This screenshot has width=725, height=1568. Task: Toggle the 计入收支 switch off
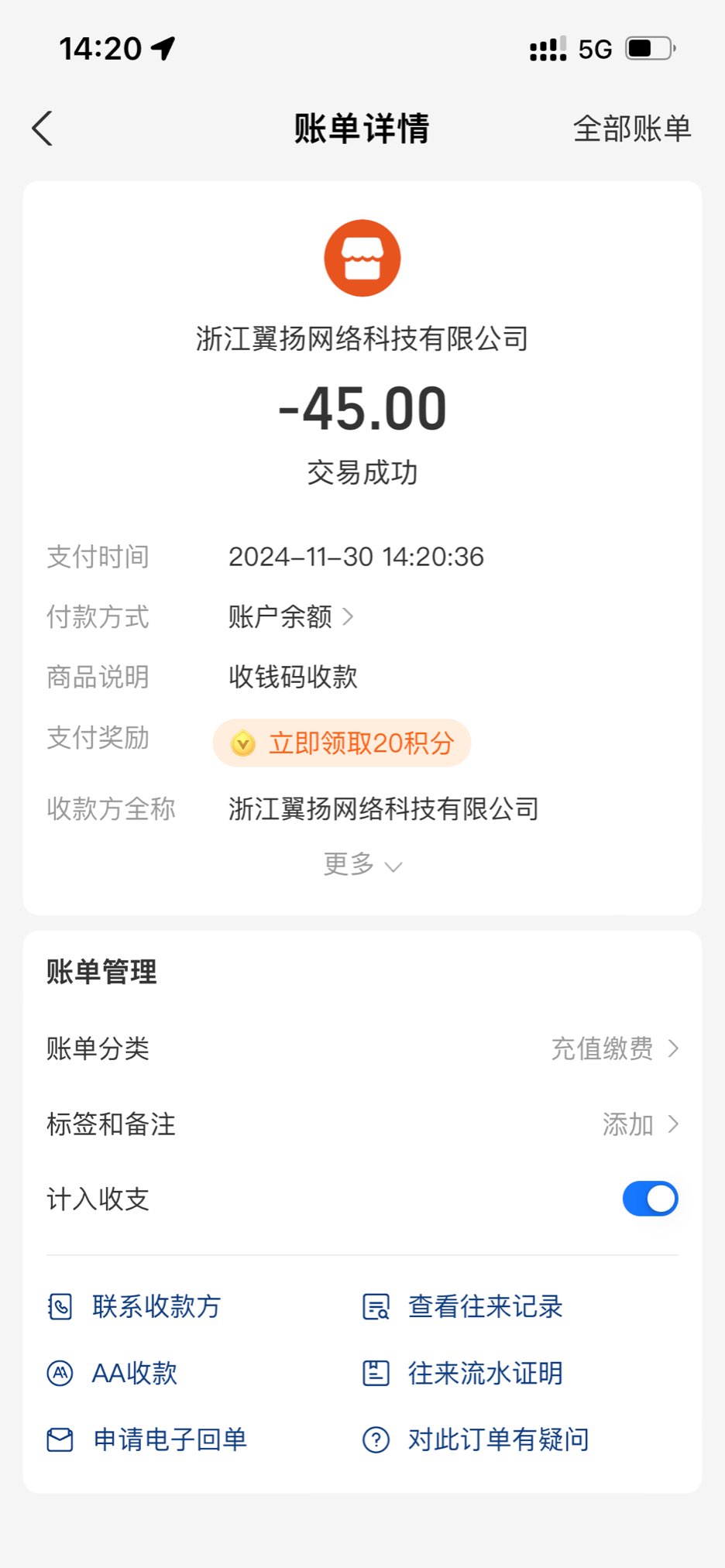coord(650,1199)
